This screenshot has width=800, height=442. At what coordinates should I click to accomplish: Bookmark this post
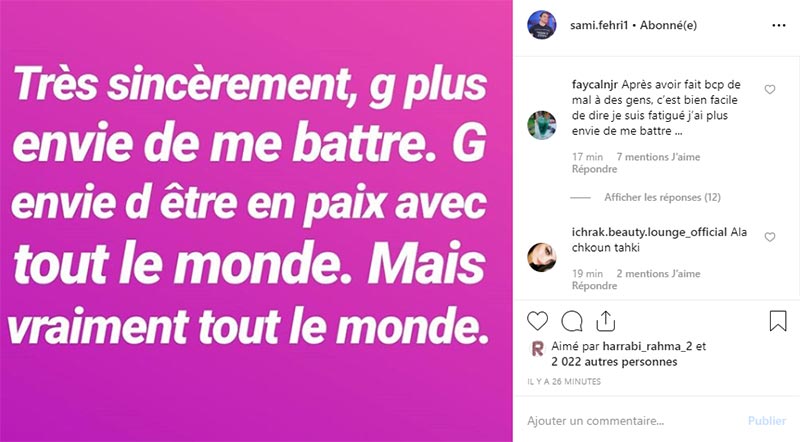[778, 321]
